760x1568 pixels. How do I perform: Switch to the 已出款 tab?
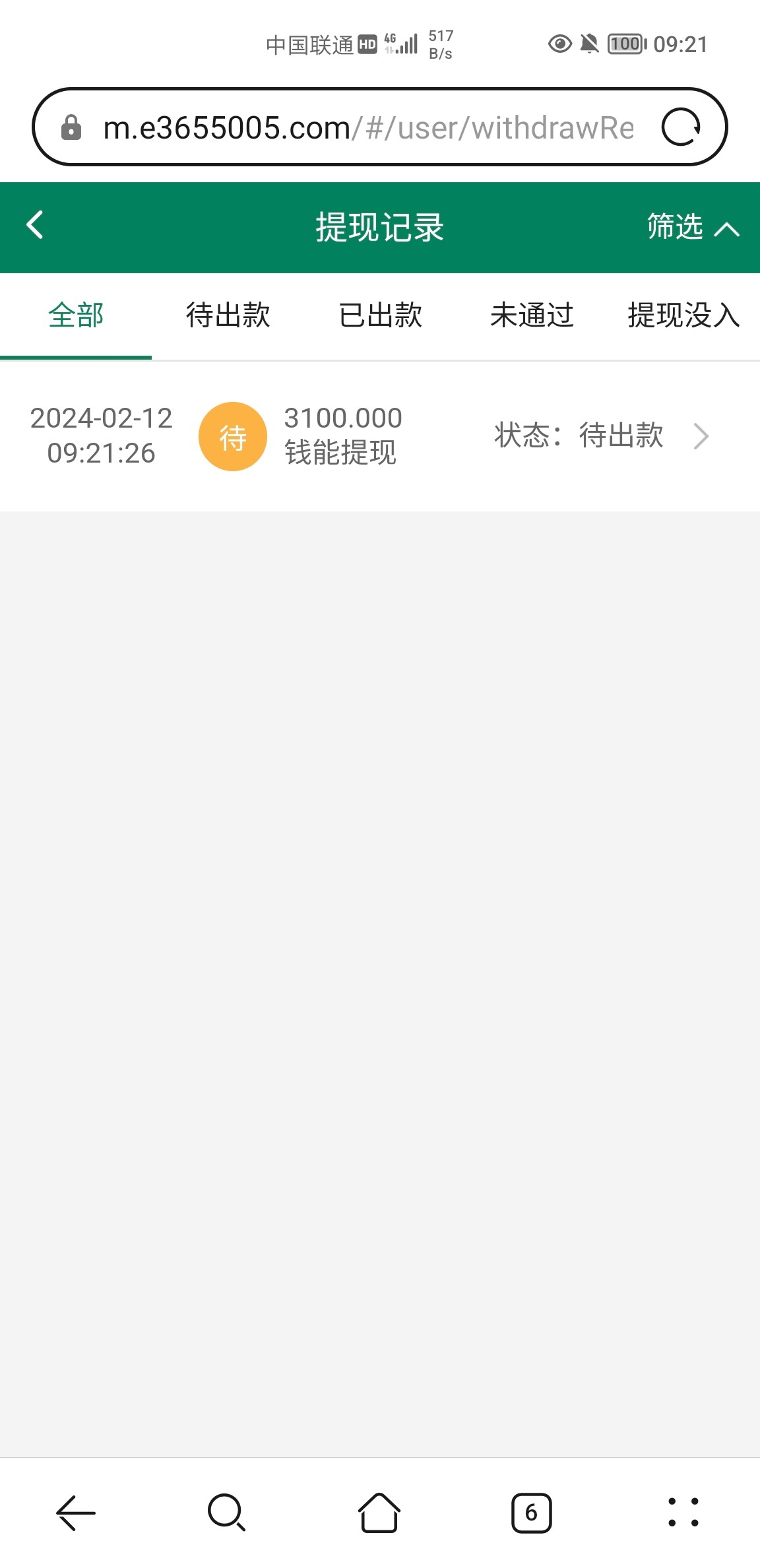(380, 315)
